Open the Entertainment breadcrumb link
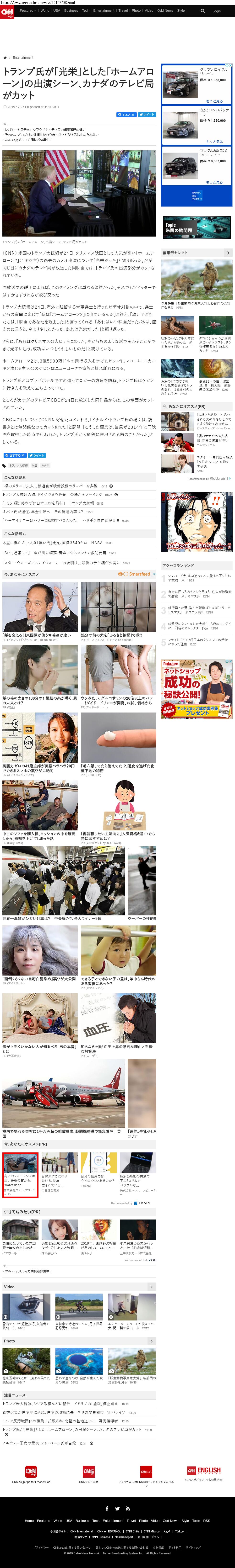235x1568 pixels. tap(23, 57)
